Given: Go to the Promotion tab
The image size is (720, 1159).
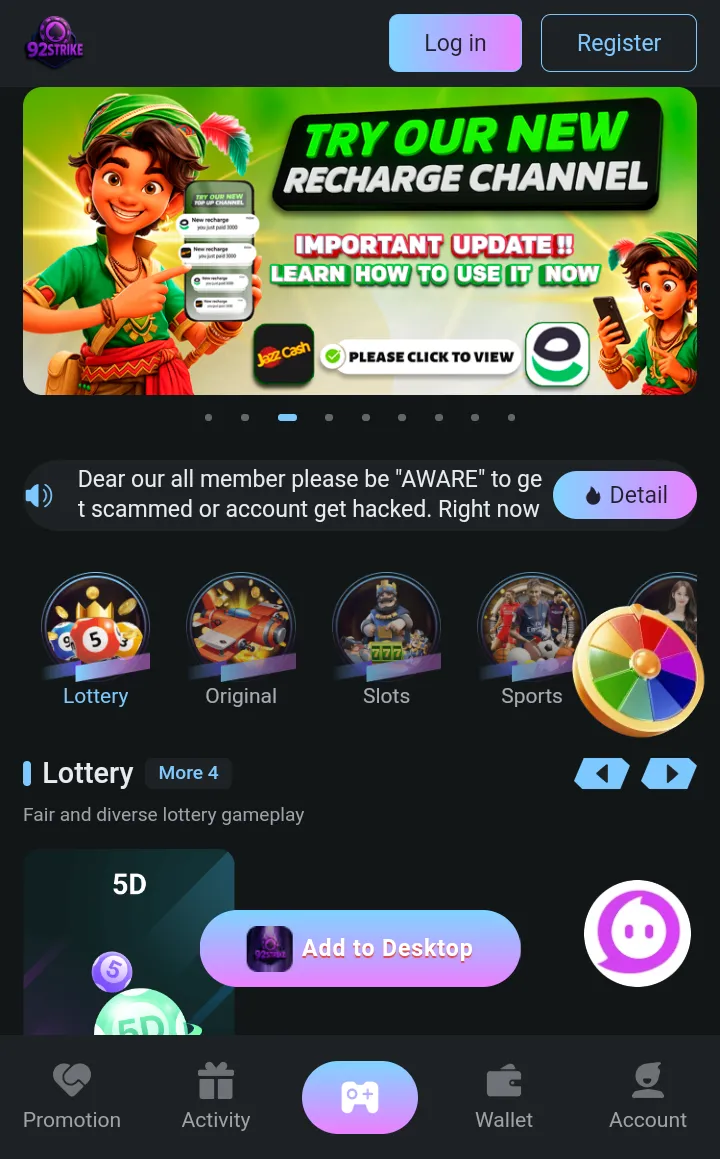Looking at the screenshot, I should click(x=72, y=1097).
